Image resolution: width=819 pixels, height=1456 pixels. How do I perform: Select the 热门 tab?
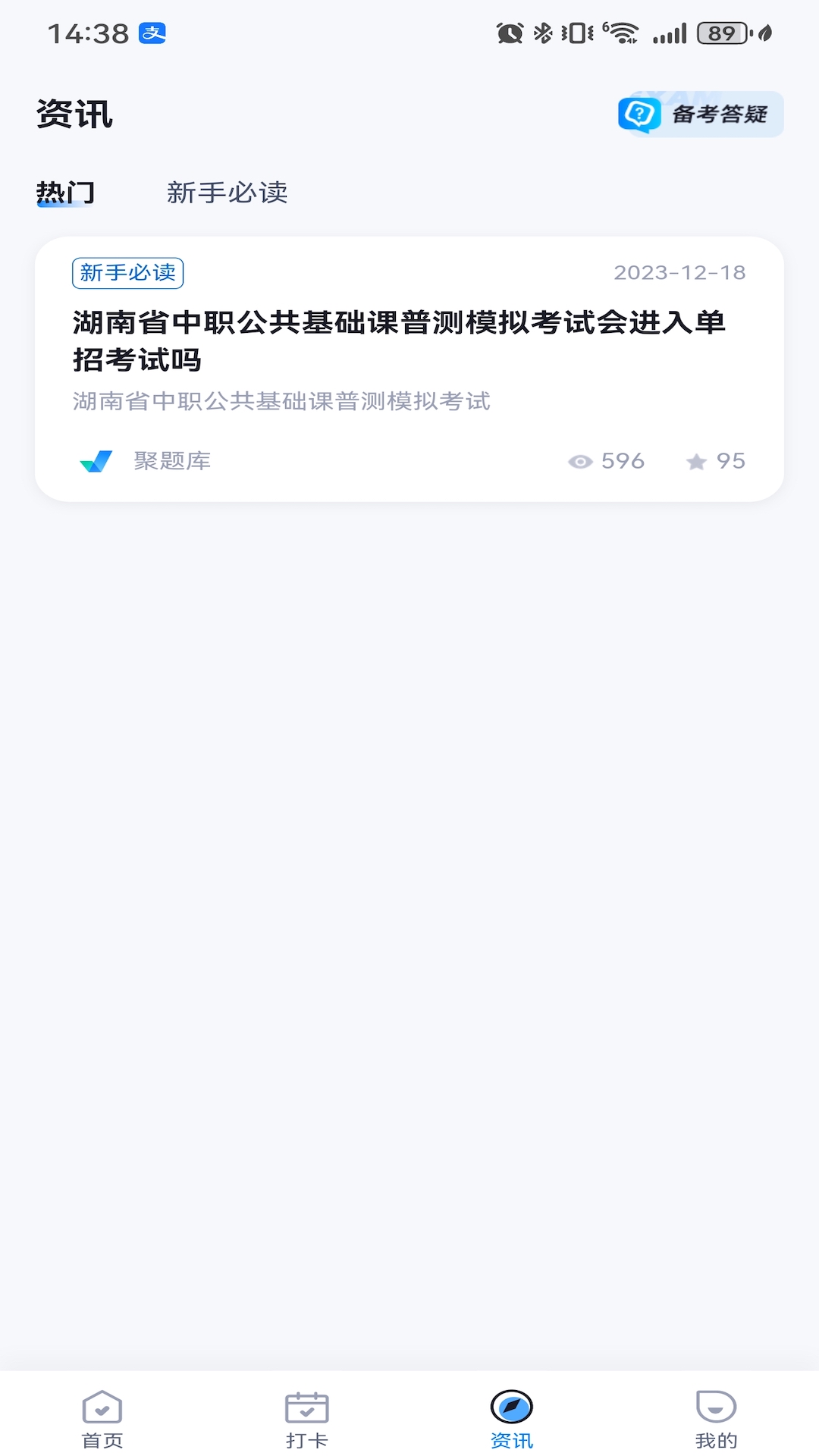(x=66, y=193)
